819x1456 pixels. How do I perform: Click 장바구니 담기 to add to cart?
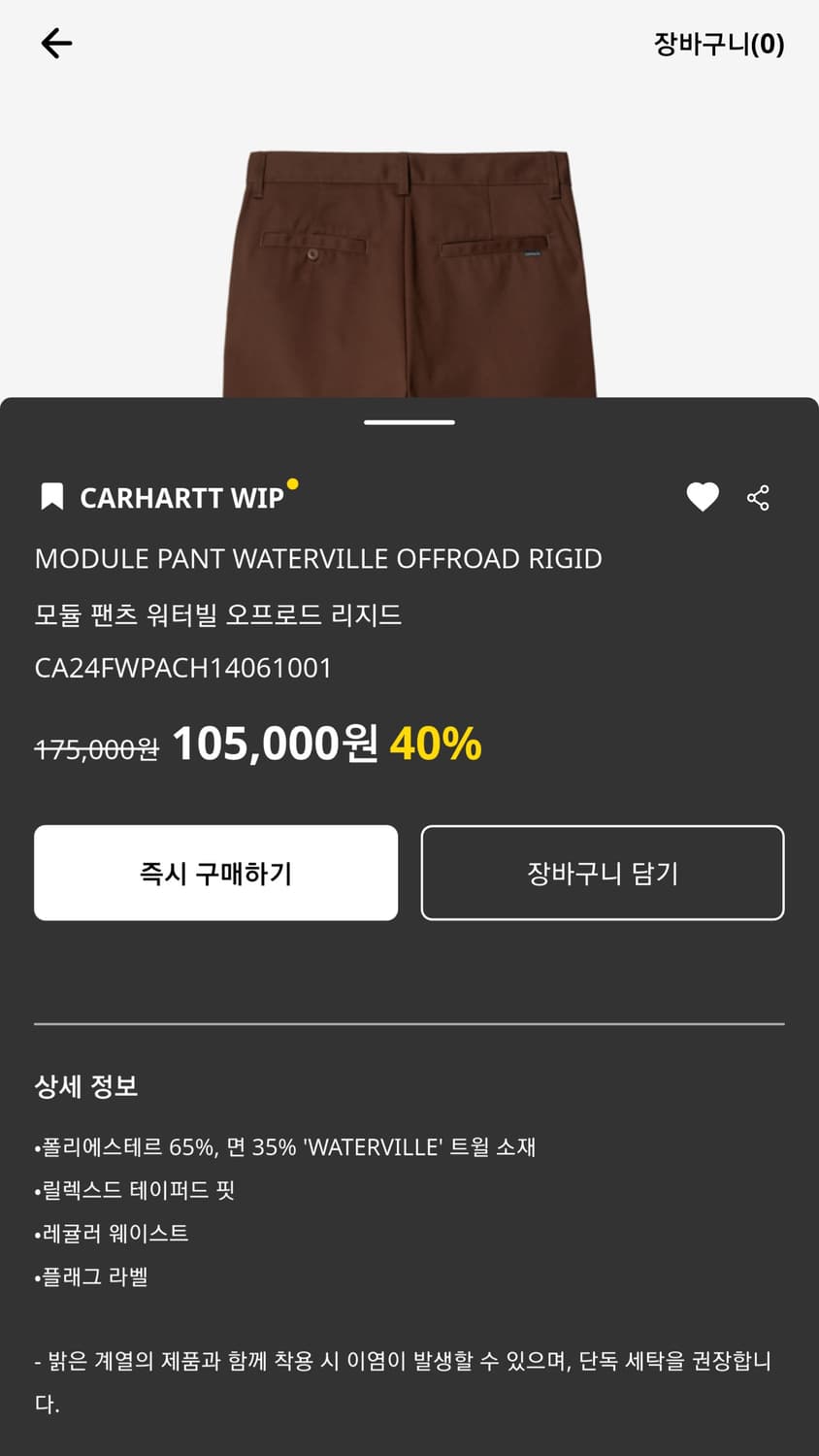pyautogui.click(x=603, y=873)
